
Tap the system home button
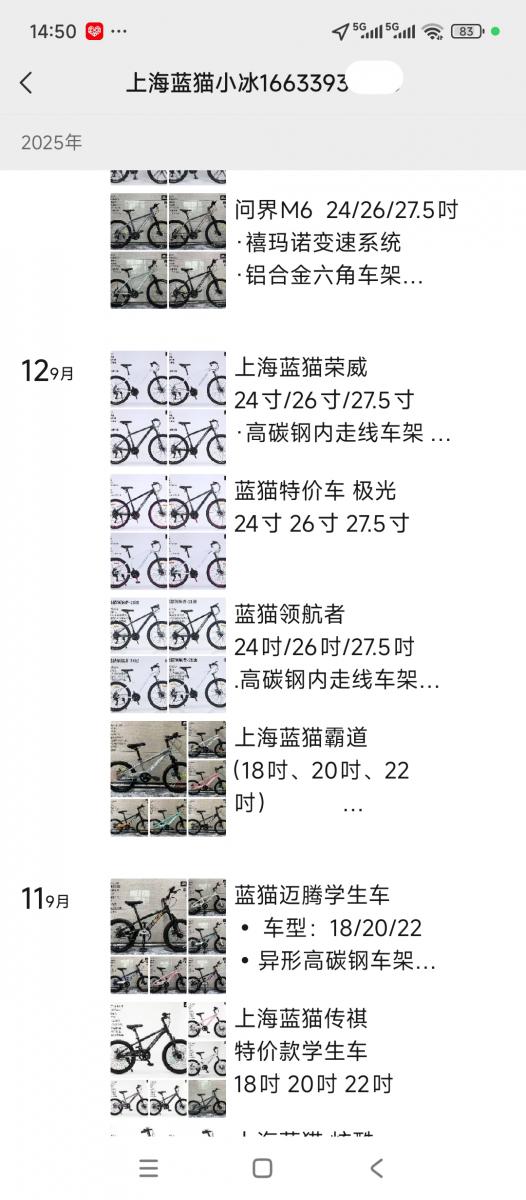point(262,1168)
